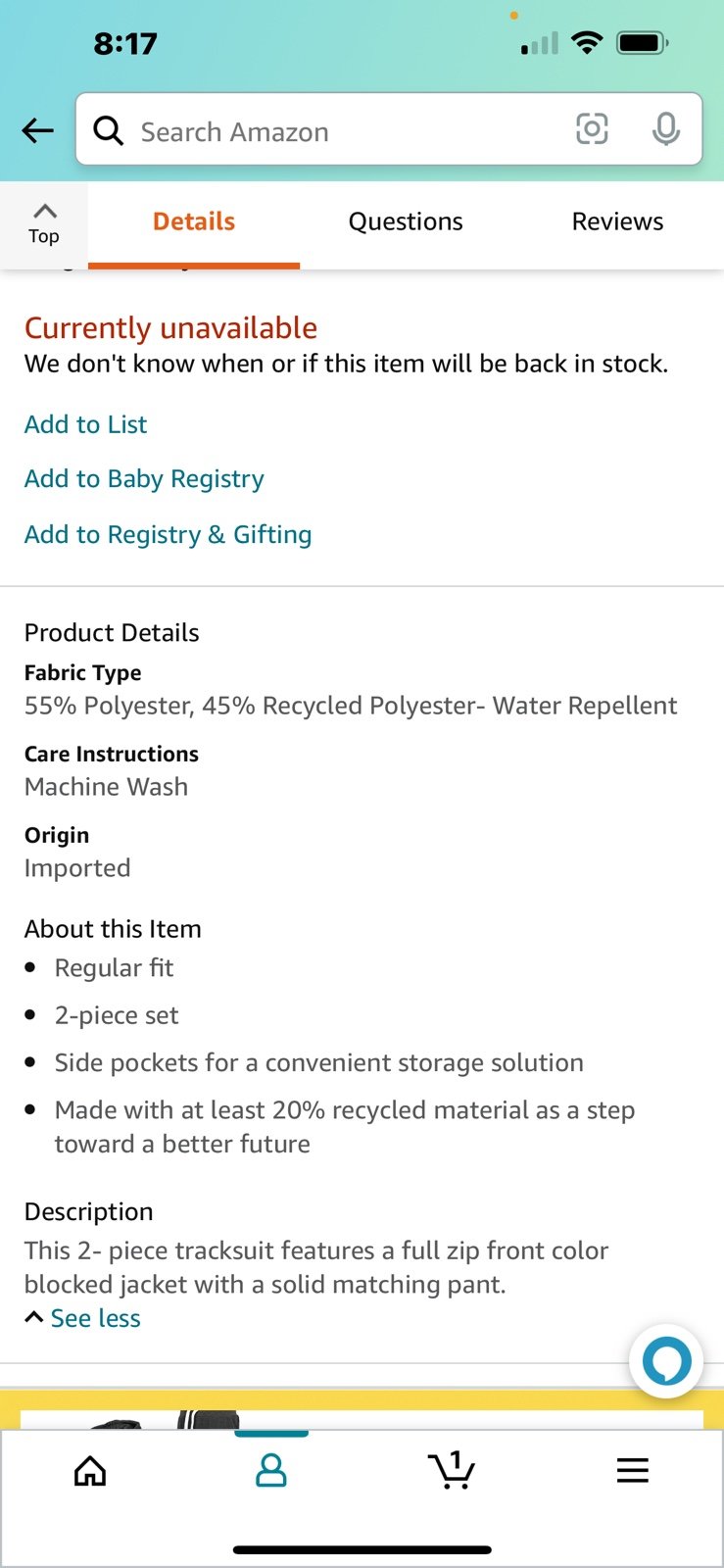Open the account profile tab
Image resolution: width=724 pixels, height=1568 pixels.
point(271,1470)
